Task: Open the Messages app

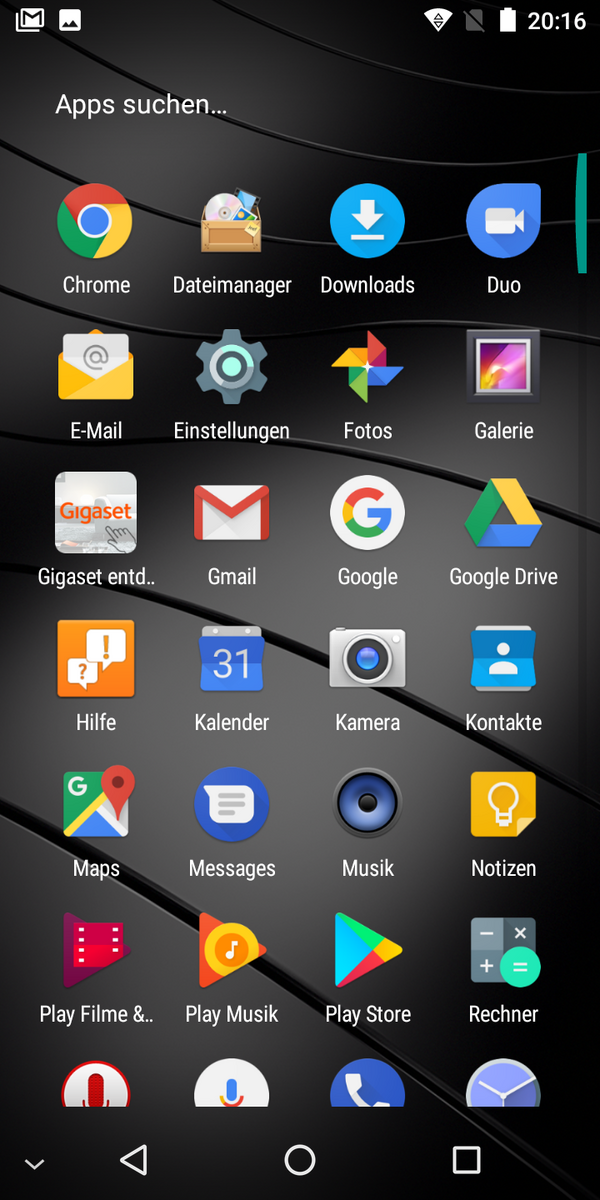Action: 232,806
